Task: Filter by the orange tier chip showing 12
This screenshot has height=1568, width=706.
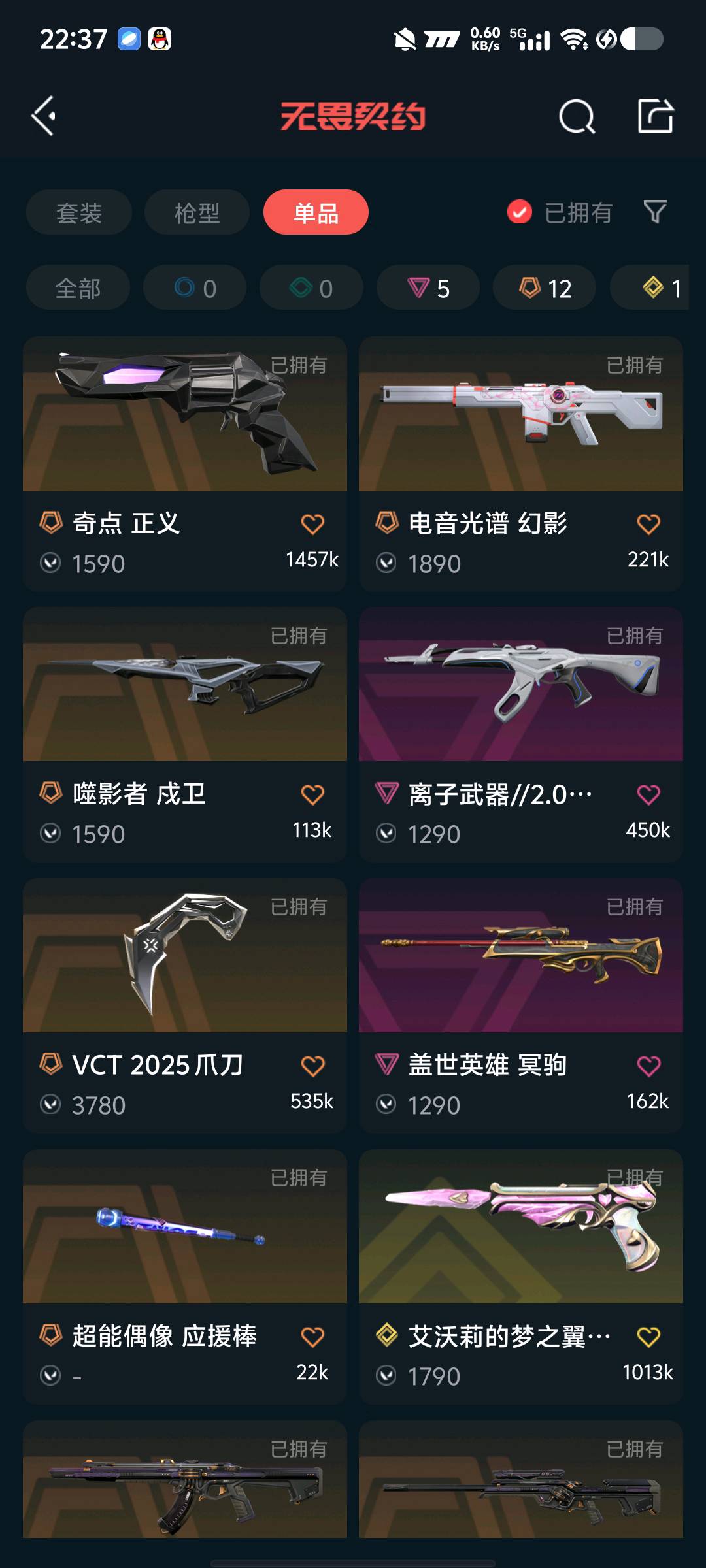Action: point(545,287)
